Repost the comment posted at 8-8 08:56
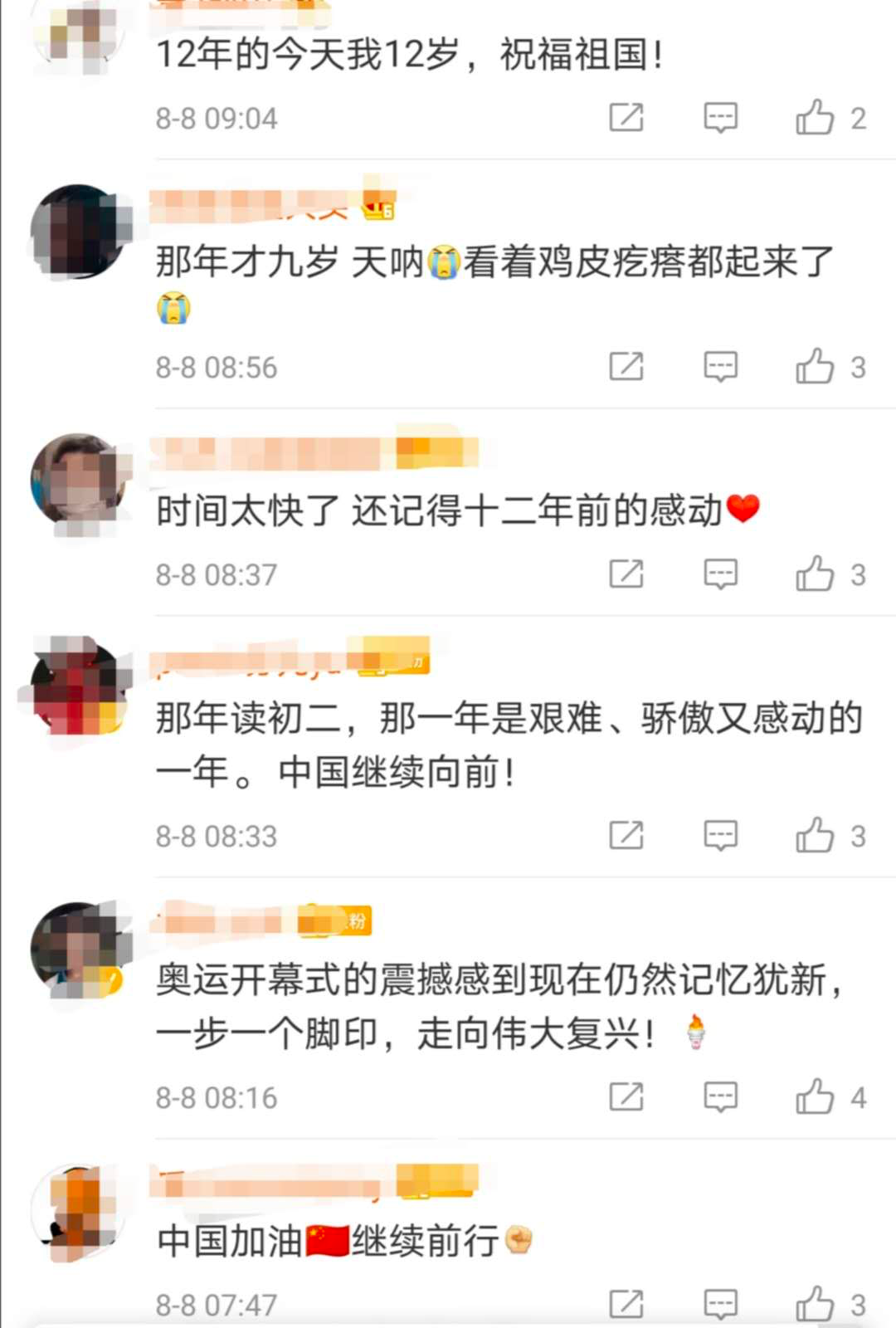Image resolution: width=896 pixels, height=1328 pixels. [626, 366]
